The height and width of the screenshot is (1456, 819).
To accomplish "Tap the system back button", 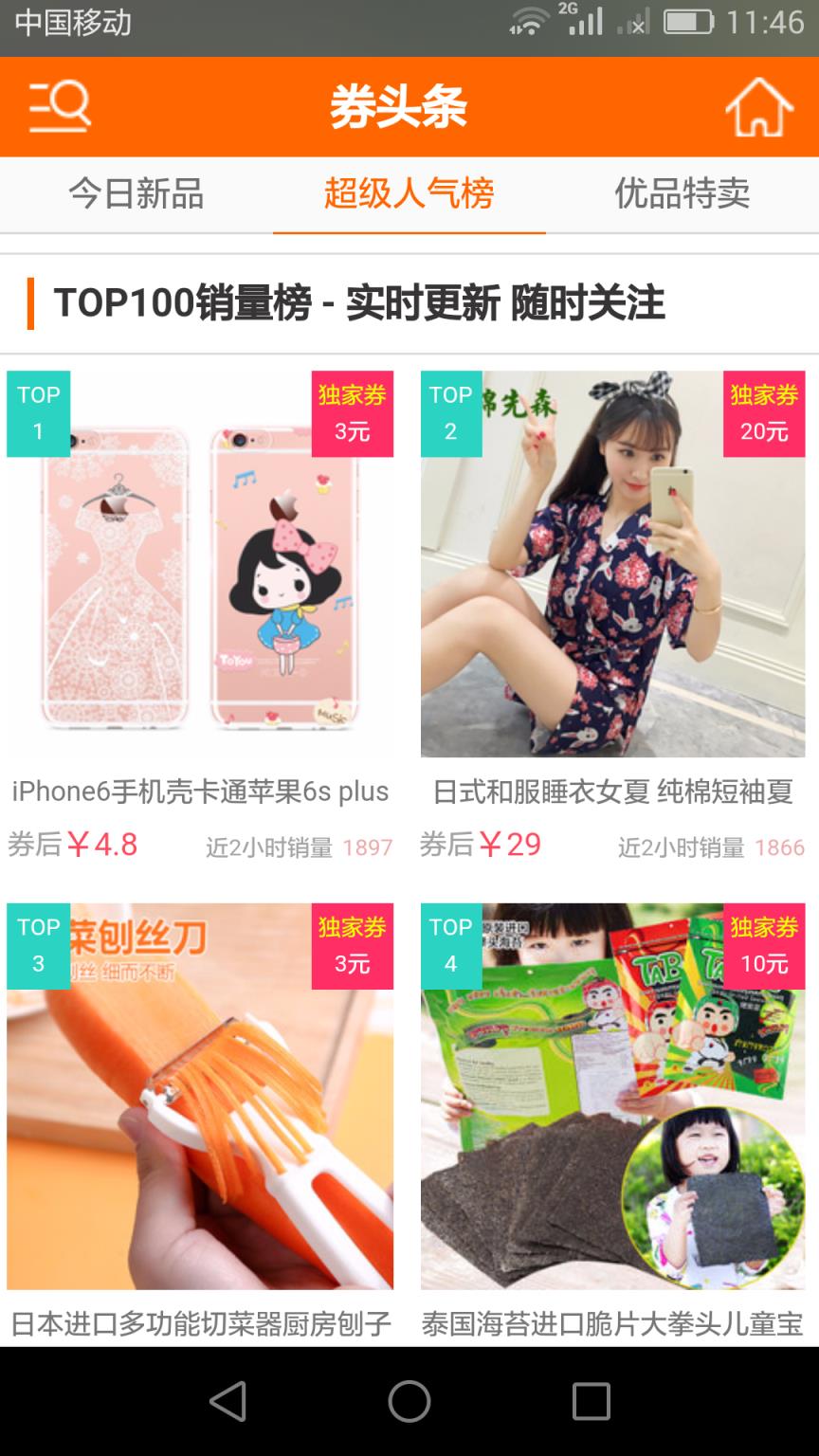I will click(227, 1400).
